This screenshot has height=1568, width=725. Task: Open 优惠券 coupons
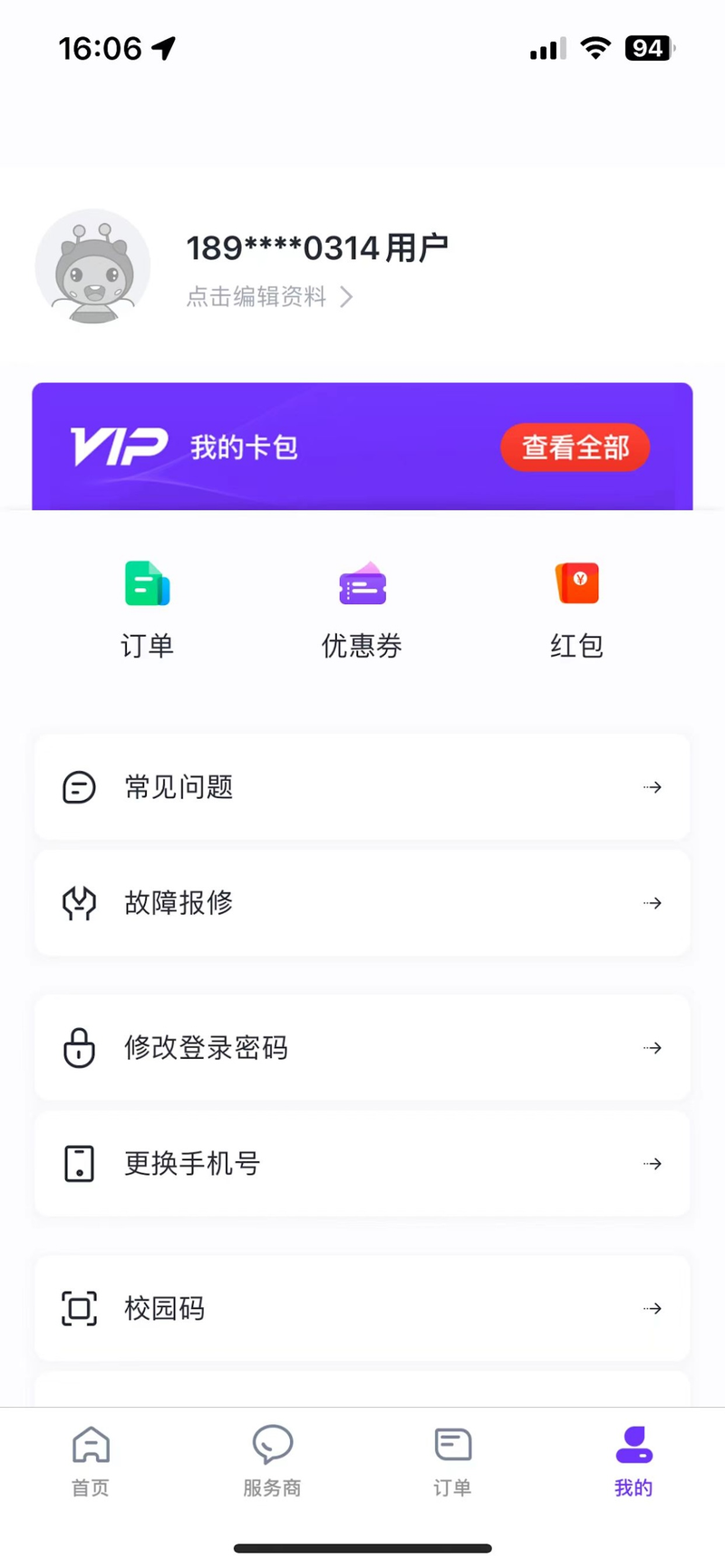pos(362,610)
